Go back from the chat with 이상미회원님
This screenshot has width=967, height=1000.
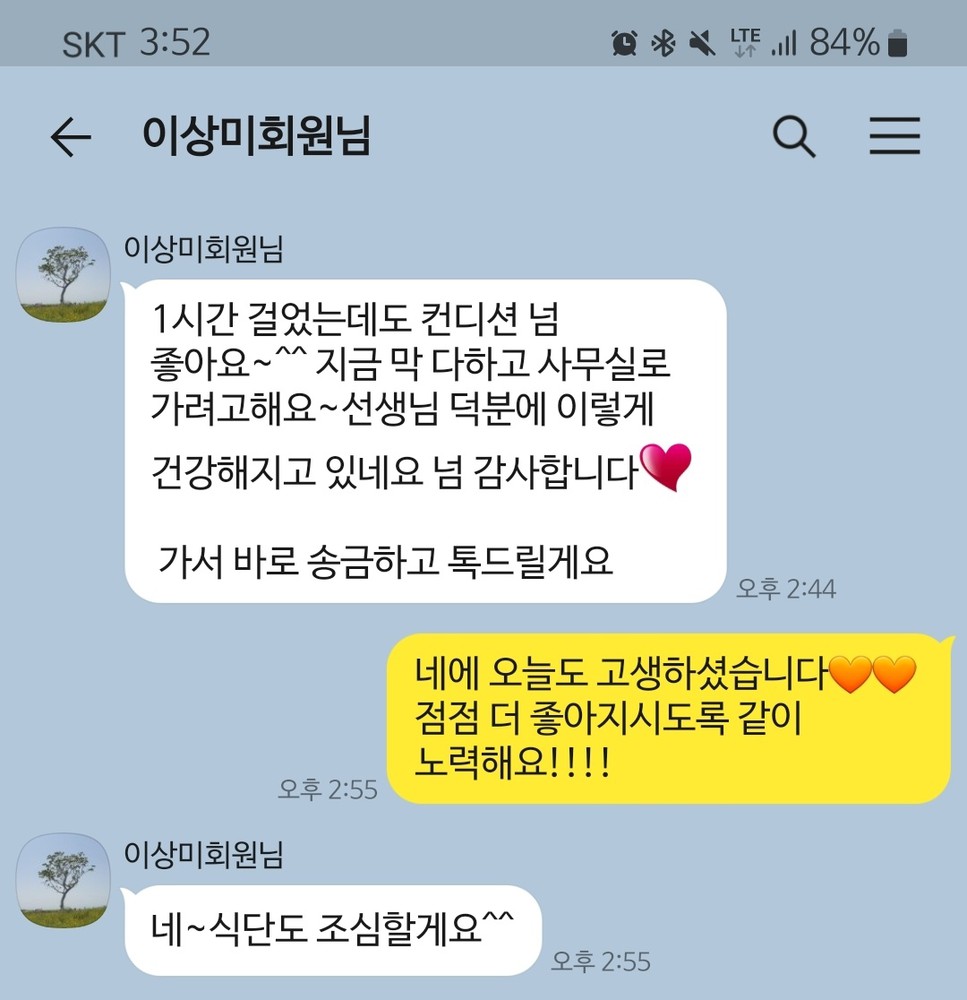pyautogui.click(x=71, y=137)
